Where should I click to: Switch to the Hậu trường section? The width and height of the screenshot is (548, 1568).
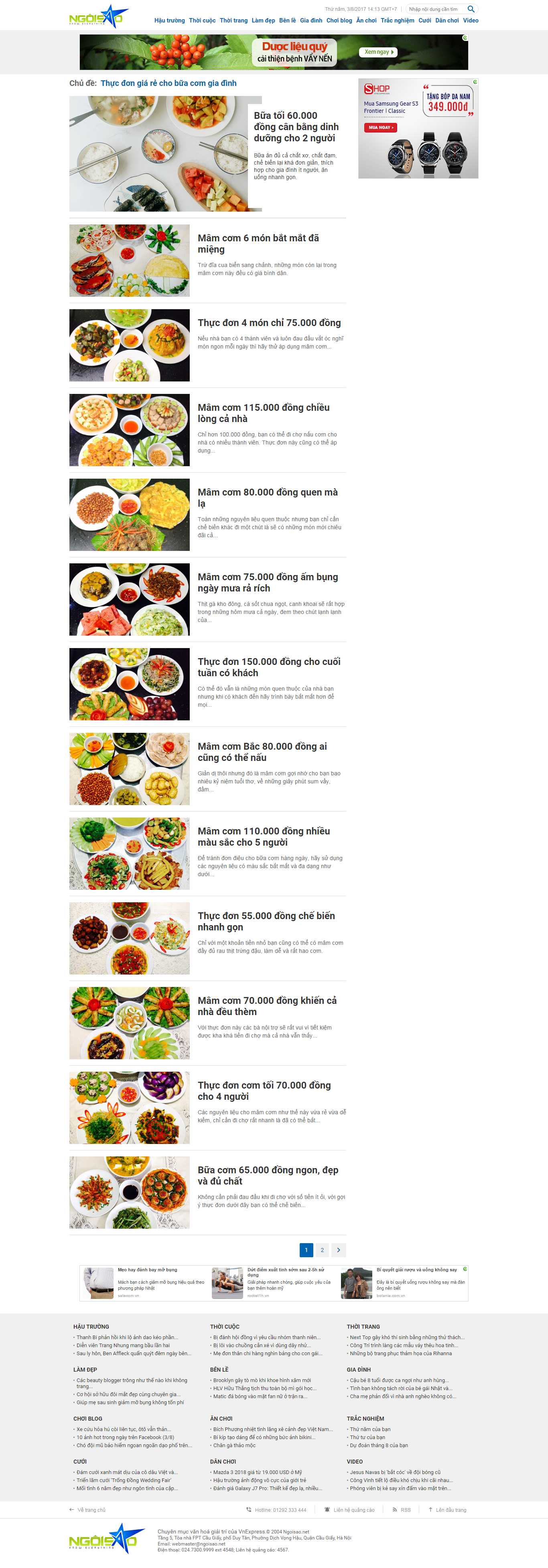click(169, 21)
